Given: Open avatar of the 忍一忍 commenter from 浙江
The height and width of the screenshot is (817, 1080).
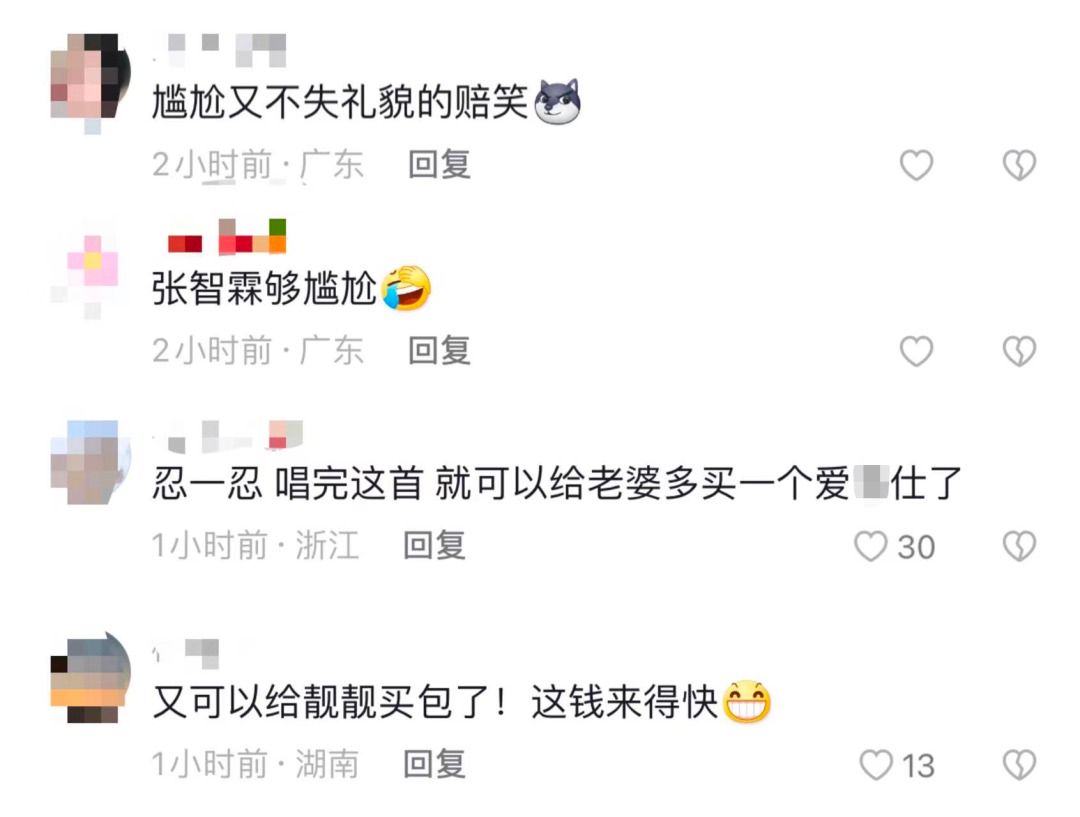Looking at the screenshot, I should click(90, 462).
